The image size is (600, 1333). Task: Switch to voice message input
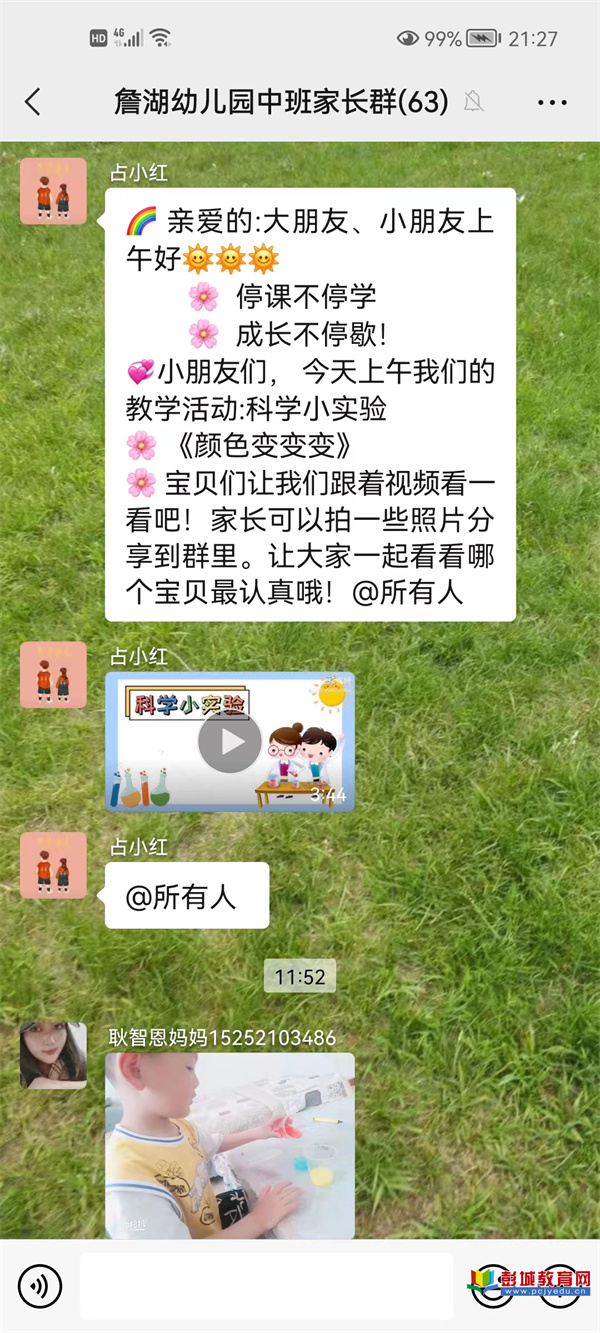[x=40, y=1286]
